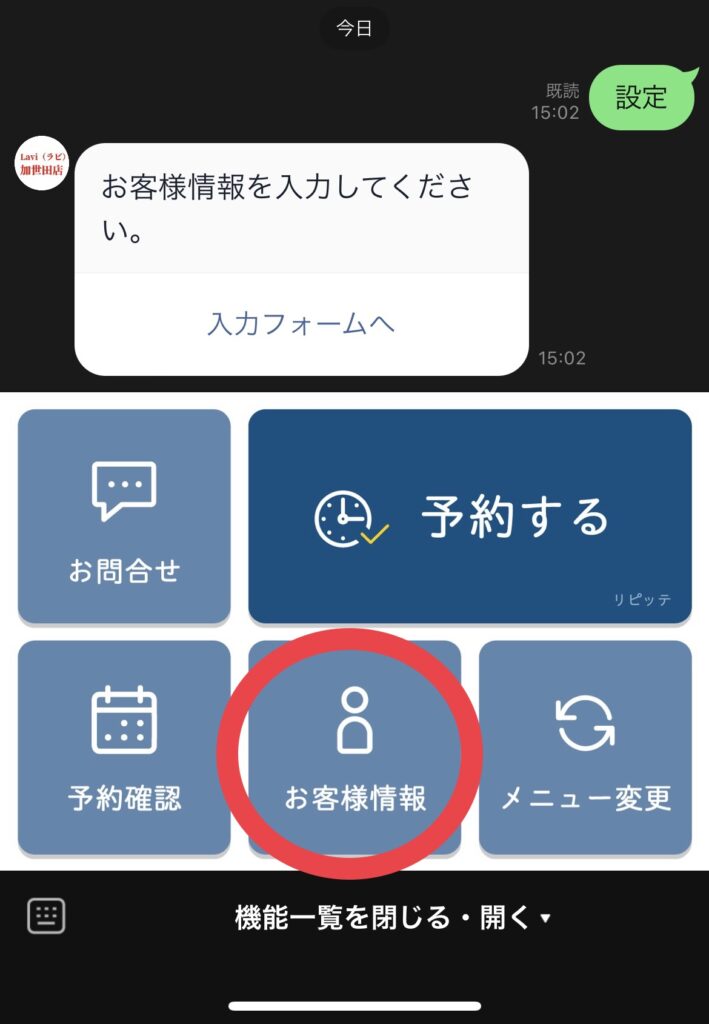The width and height of the screenshot is (709, 1024).
Task: Open the 入力フォームへ link in the message
Action: tap(301, 324)
